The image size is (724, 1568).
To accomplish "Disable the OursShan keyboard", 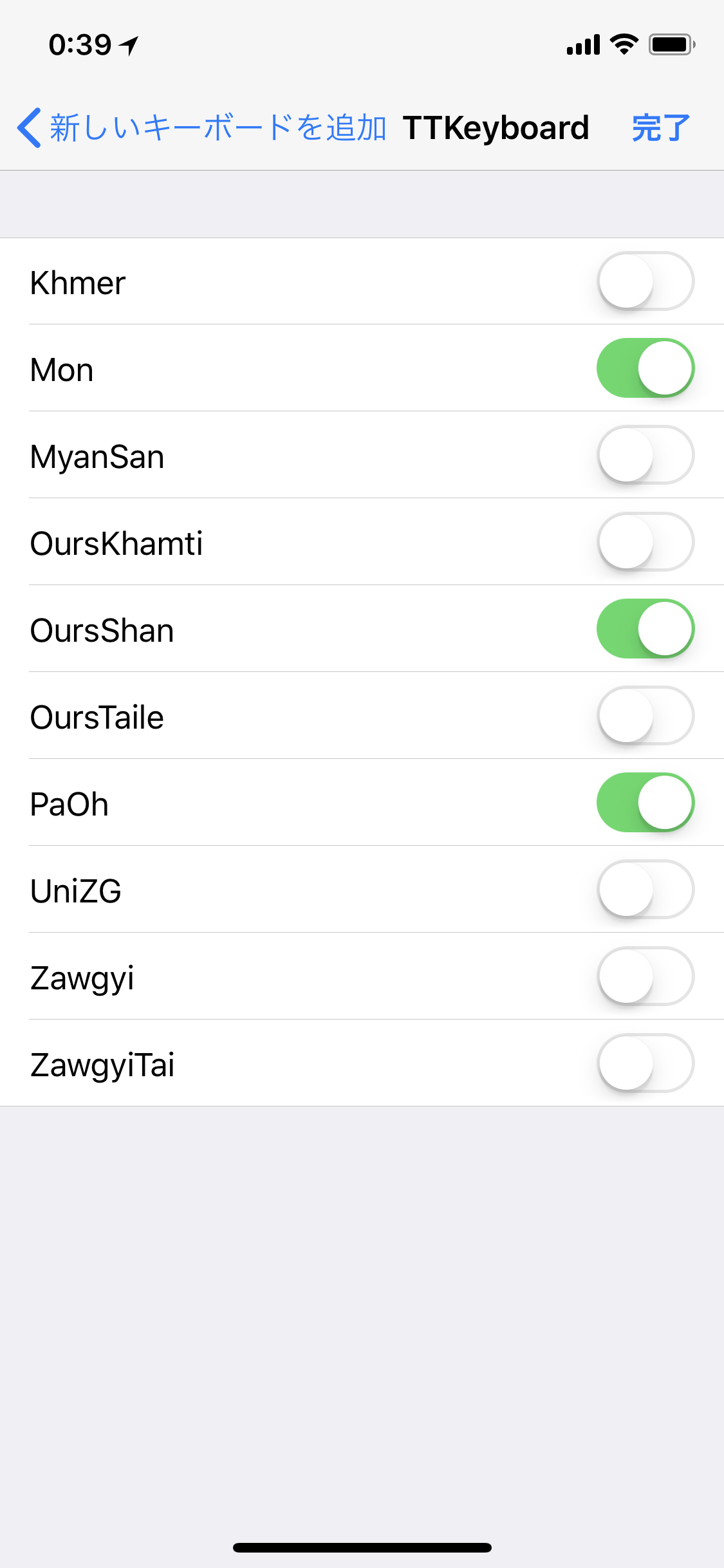I will coord(645,629).
